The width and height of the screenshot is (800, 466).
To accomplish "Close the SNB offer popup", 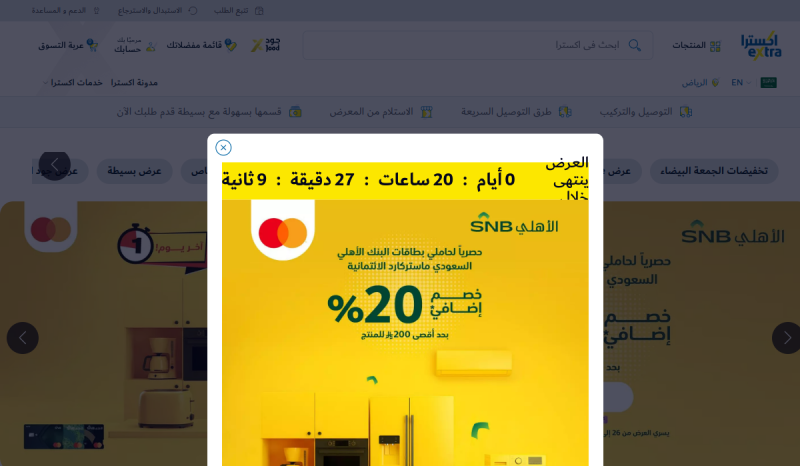I will (x=223, y=147).
